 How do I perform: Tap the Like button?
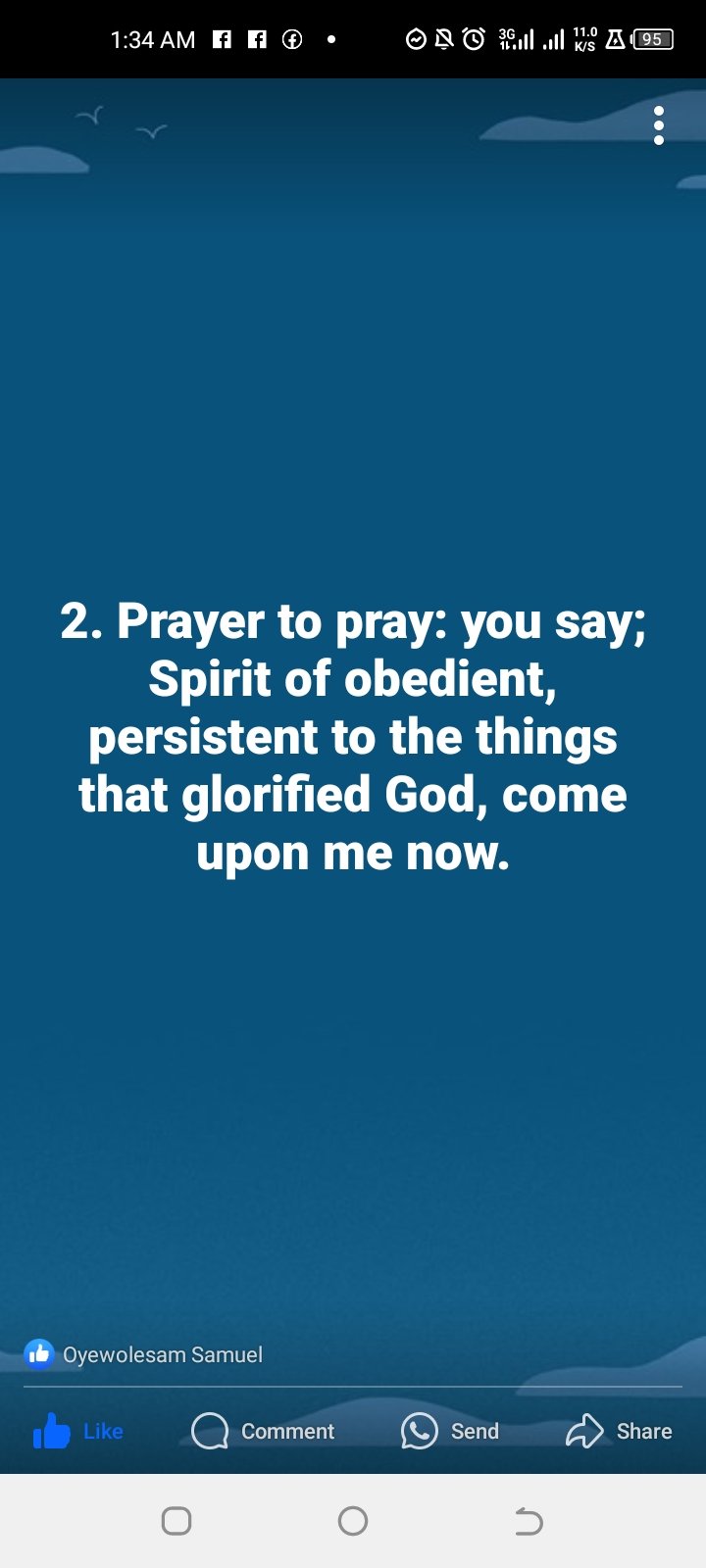click(78, 1432)
